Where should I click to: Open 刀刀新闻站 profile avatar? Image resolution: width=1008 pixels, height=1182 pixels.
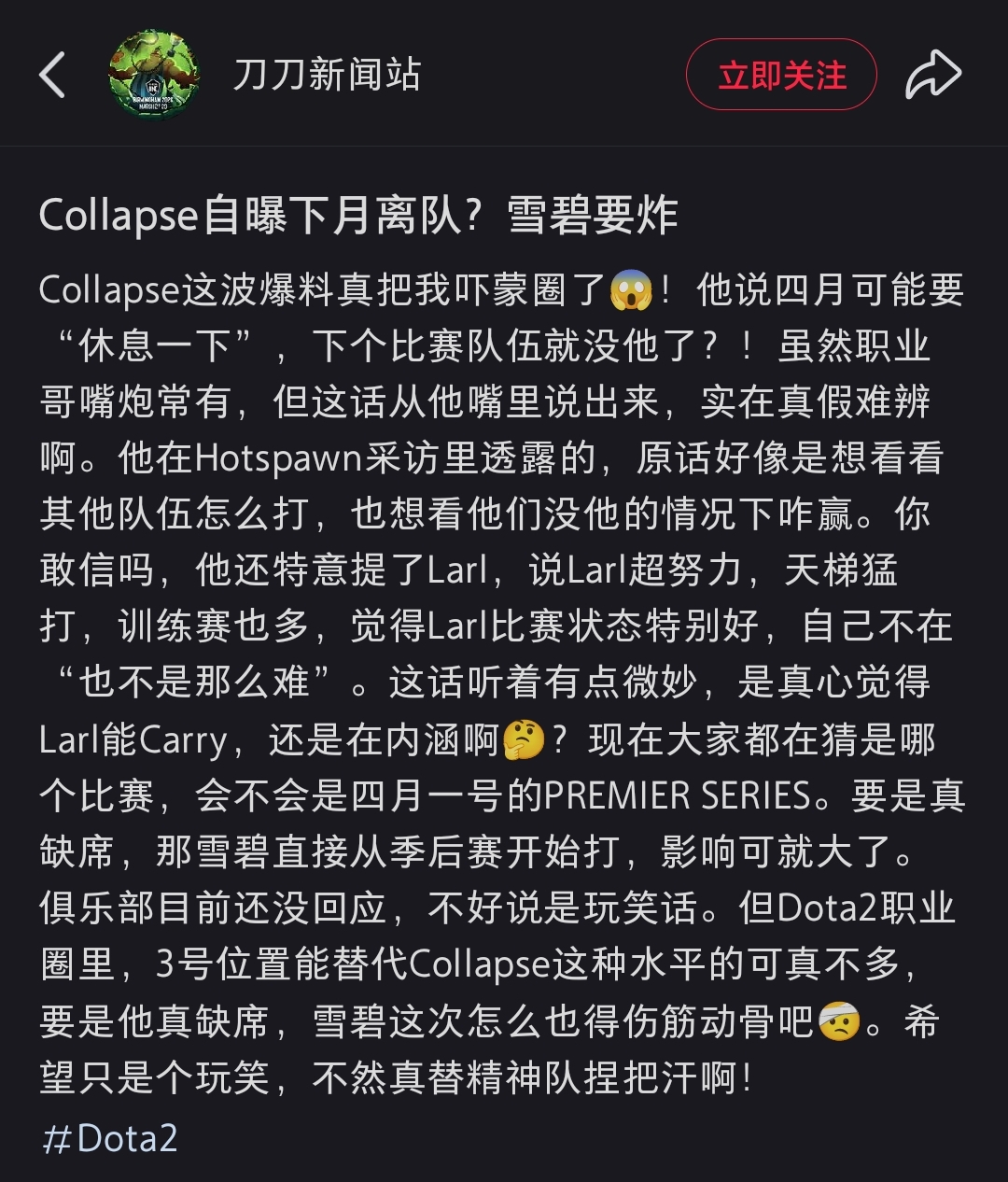tap(153, 75)
